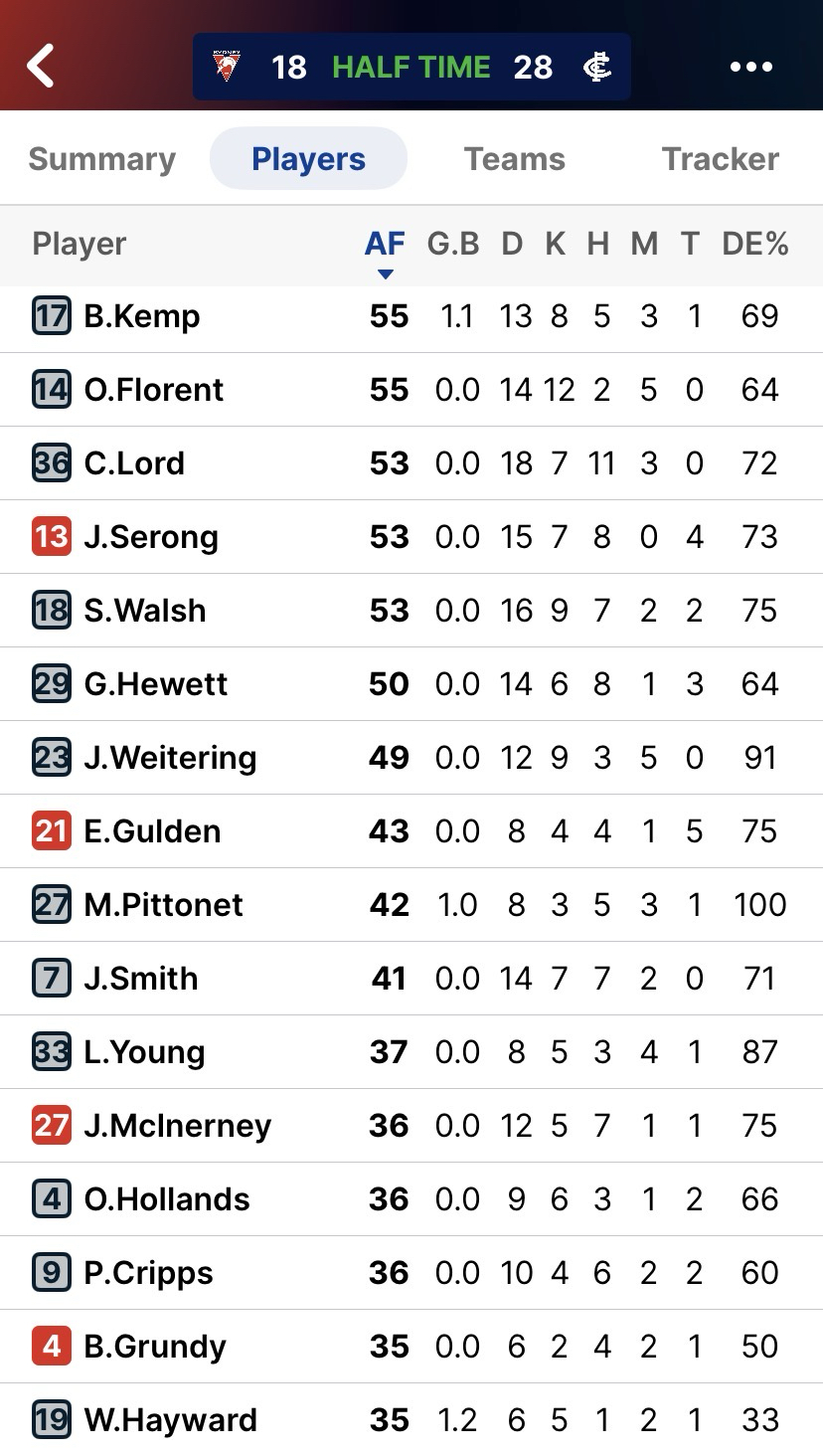Screen dimensions: 823x1456
Task: Open the Tracker tab
Action: (x=720, y=159)
